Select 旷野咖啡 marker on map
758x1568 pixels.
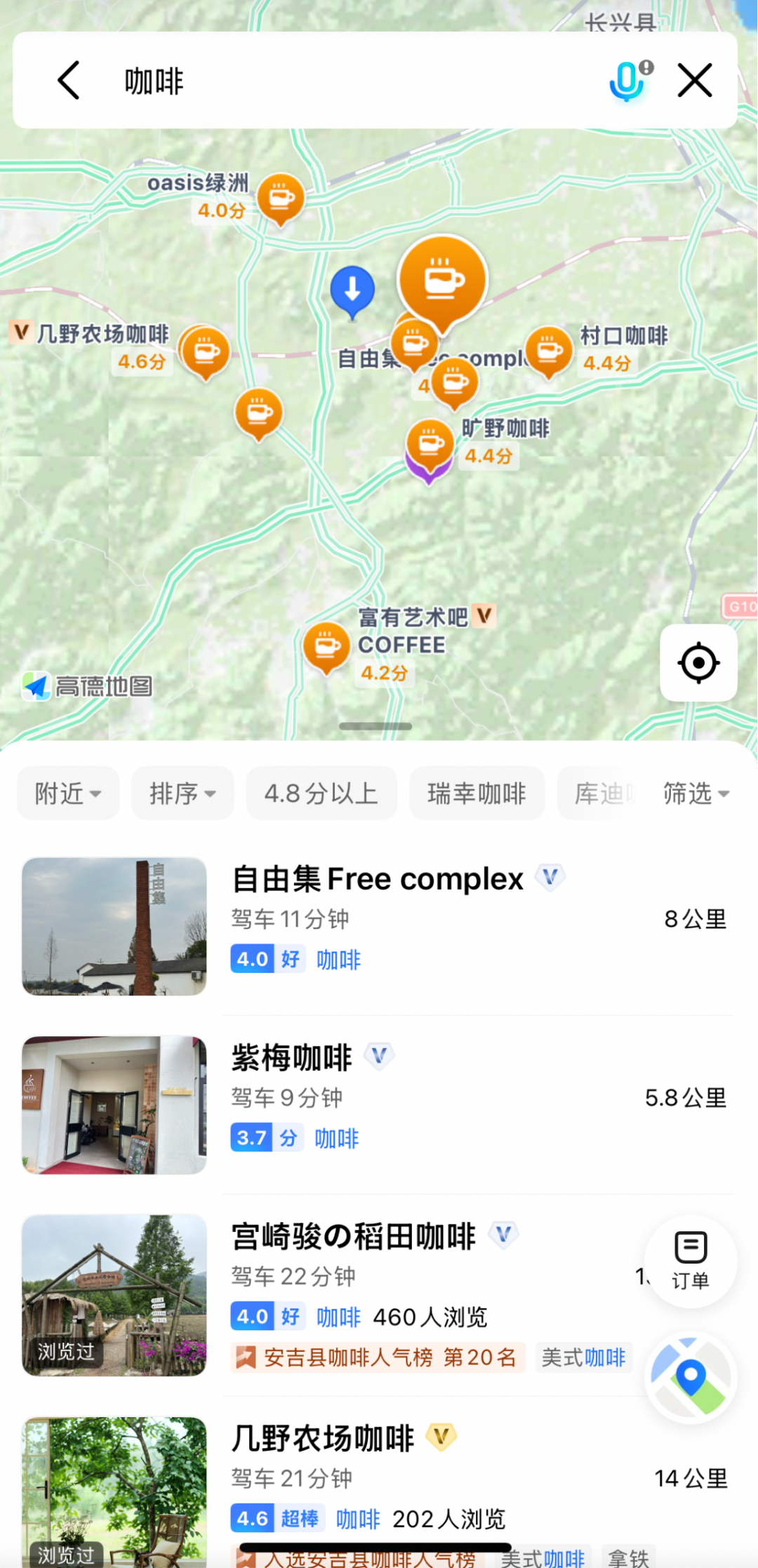tap(430, 442)
